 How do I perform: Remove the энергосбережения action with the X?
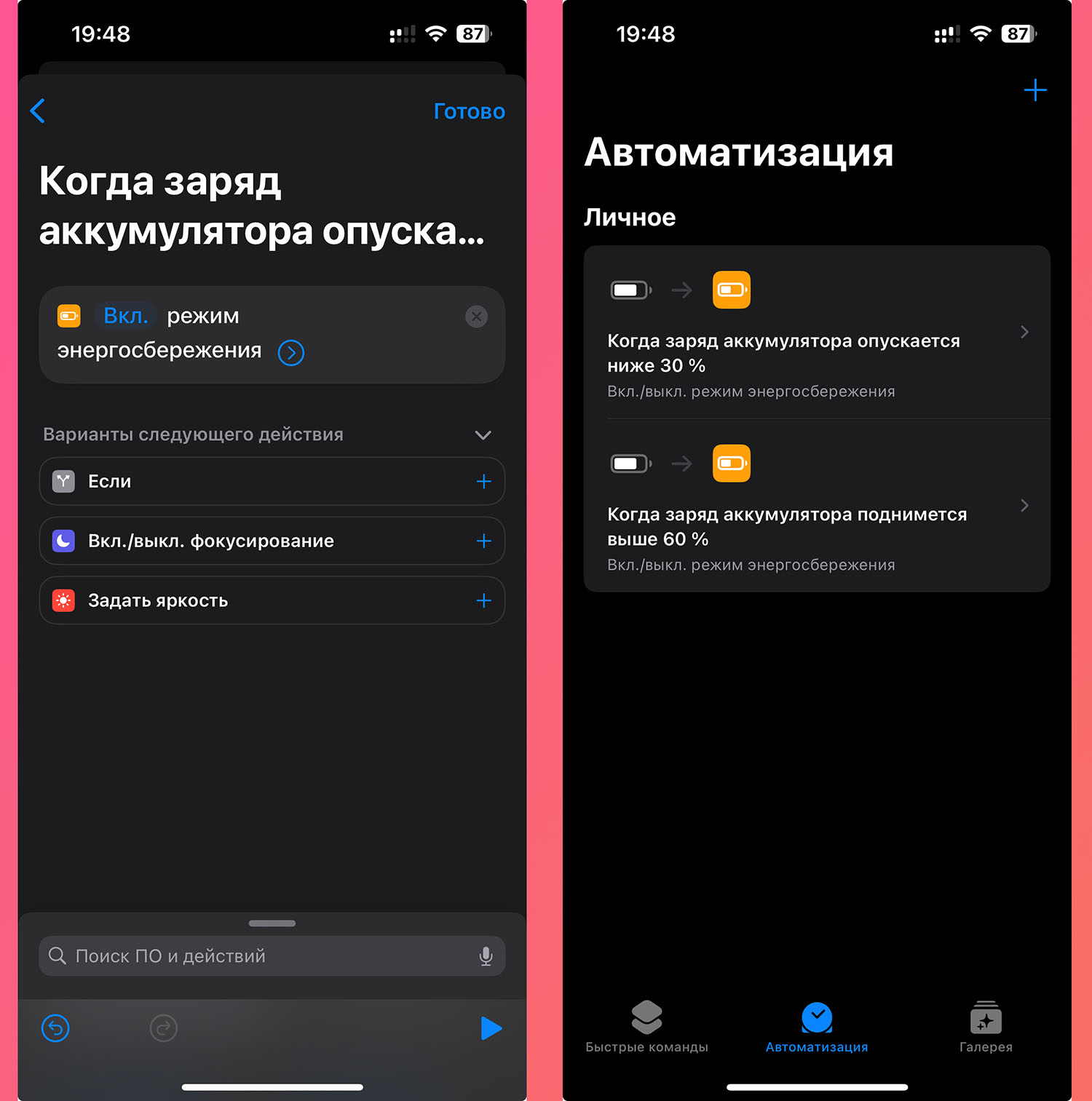pos(476,317)
